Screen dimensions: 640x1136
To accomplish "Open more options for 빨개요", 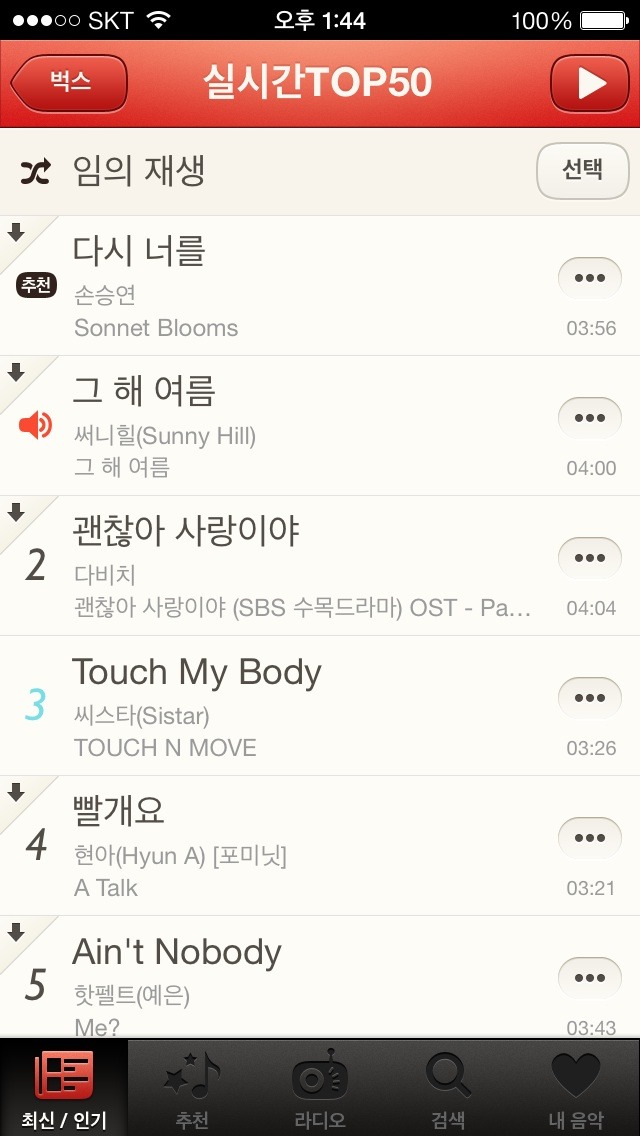I will pyautogui.click(x=589, y=839).
